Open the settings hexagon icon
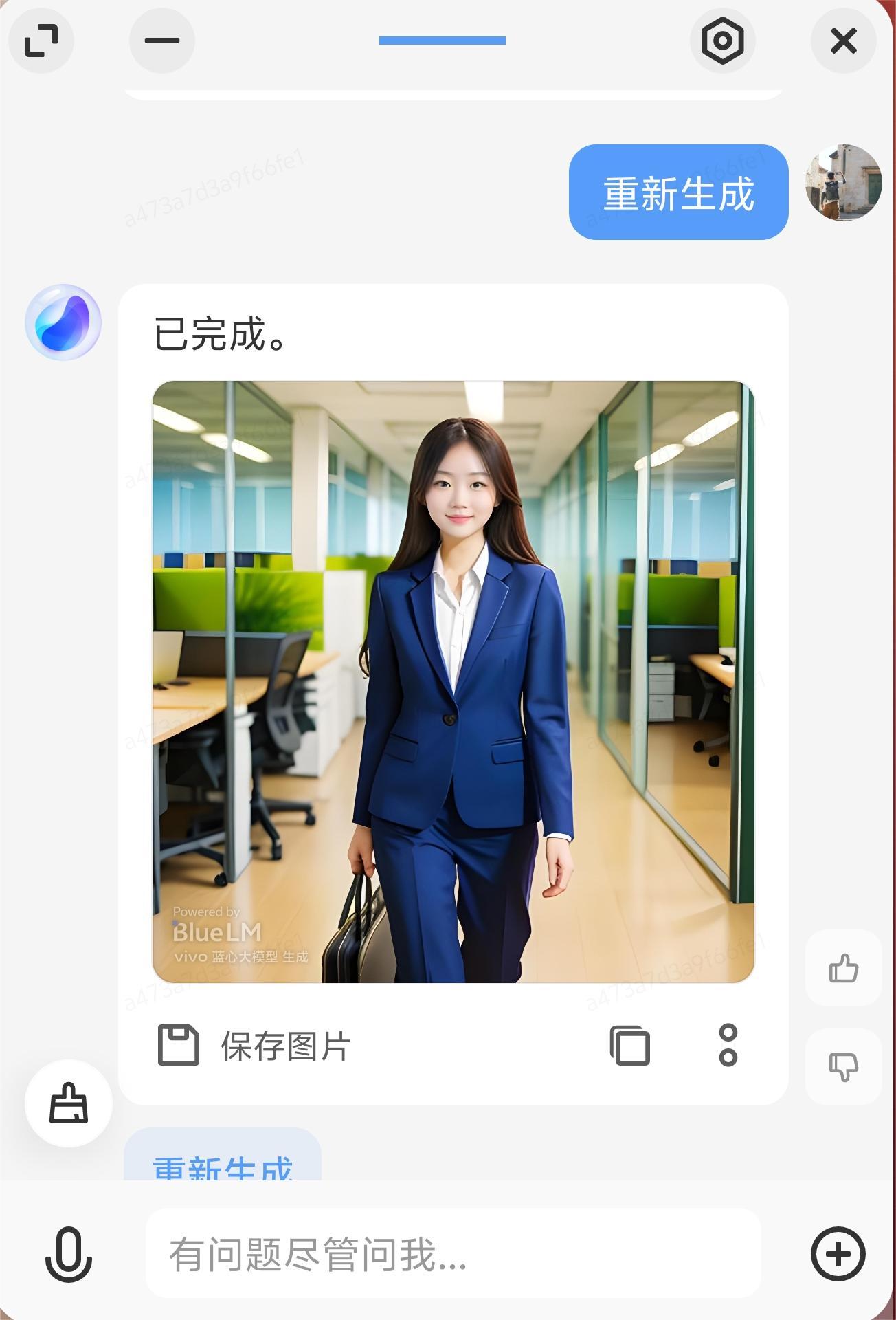Screen dimensions: 896x1320 click(722, 41)
